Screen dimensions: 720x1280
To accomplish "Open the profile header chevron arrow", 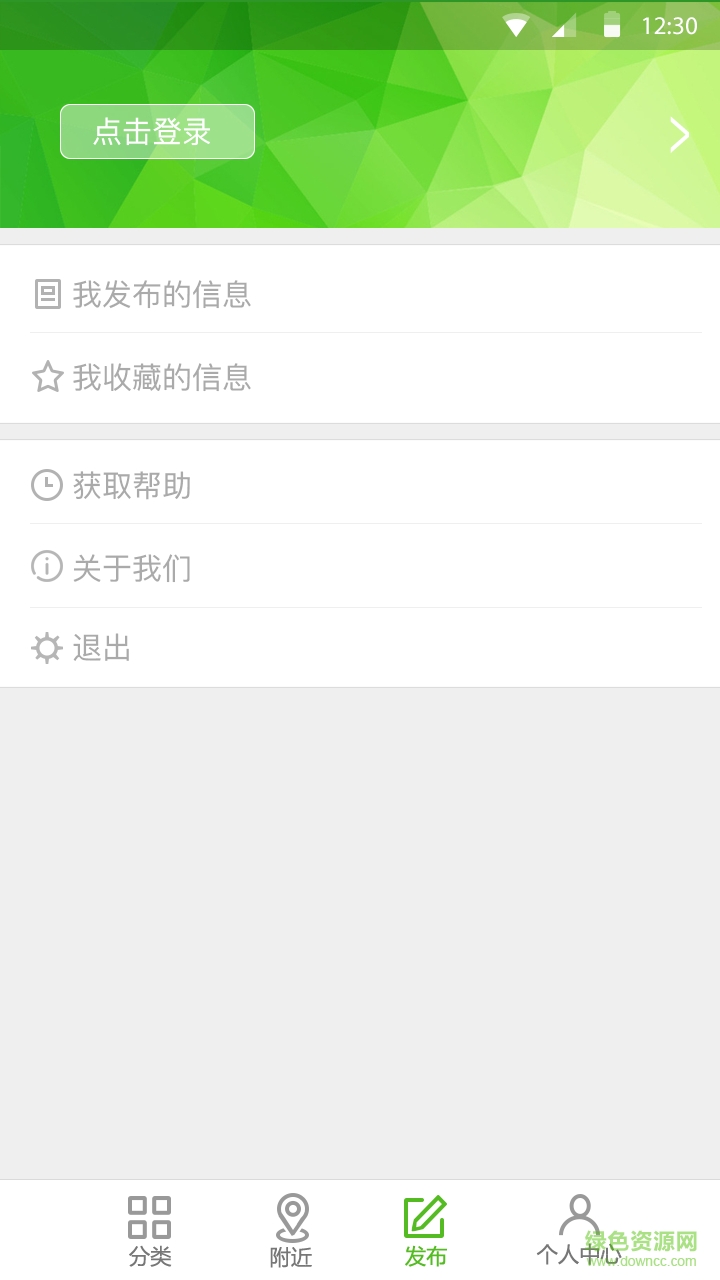I will 679,135.
